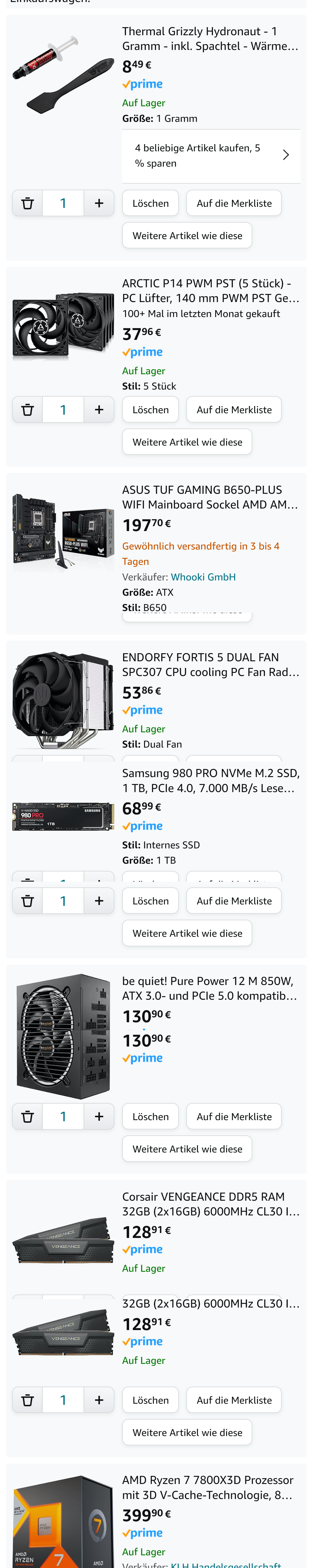
Task: Move Thermal Grizzly Hydronaut to Merkliste
Action: tap(233, 203)
